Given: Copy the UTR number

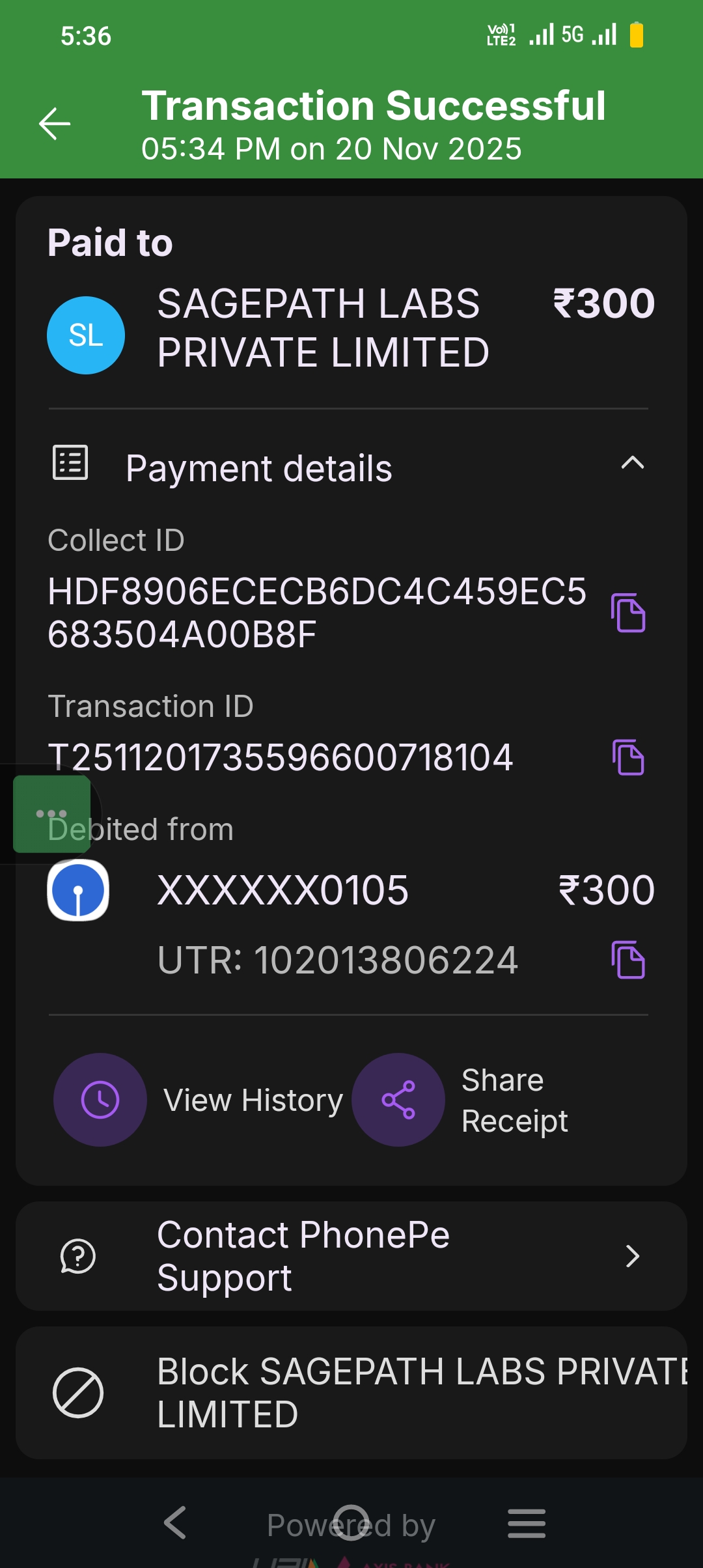Looking at the screenshot, I should (x=628, y=960).
